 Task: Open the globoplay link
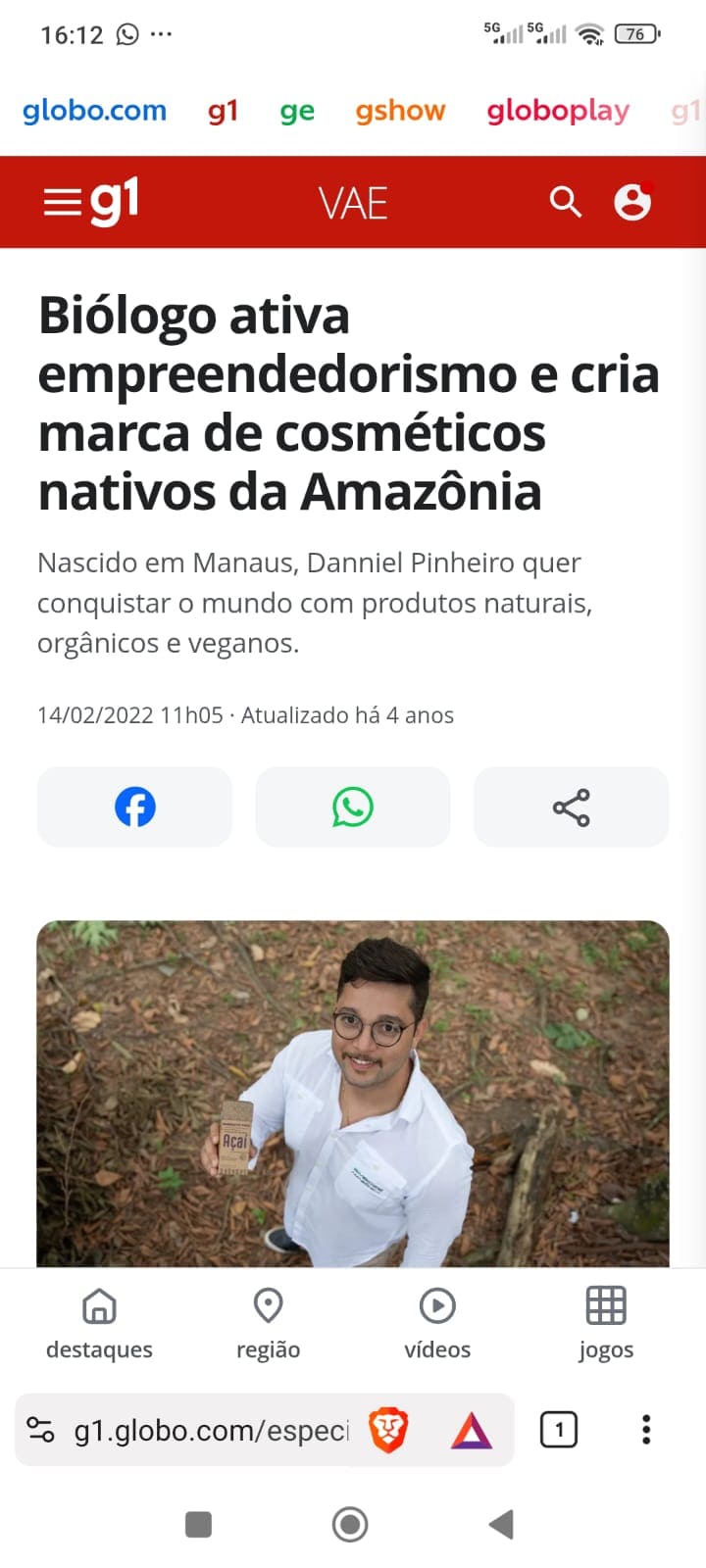(557, 111)
